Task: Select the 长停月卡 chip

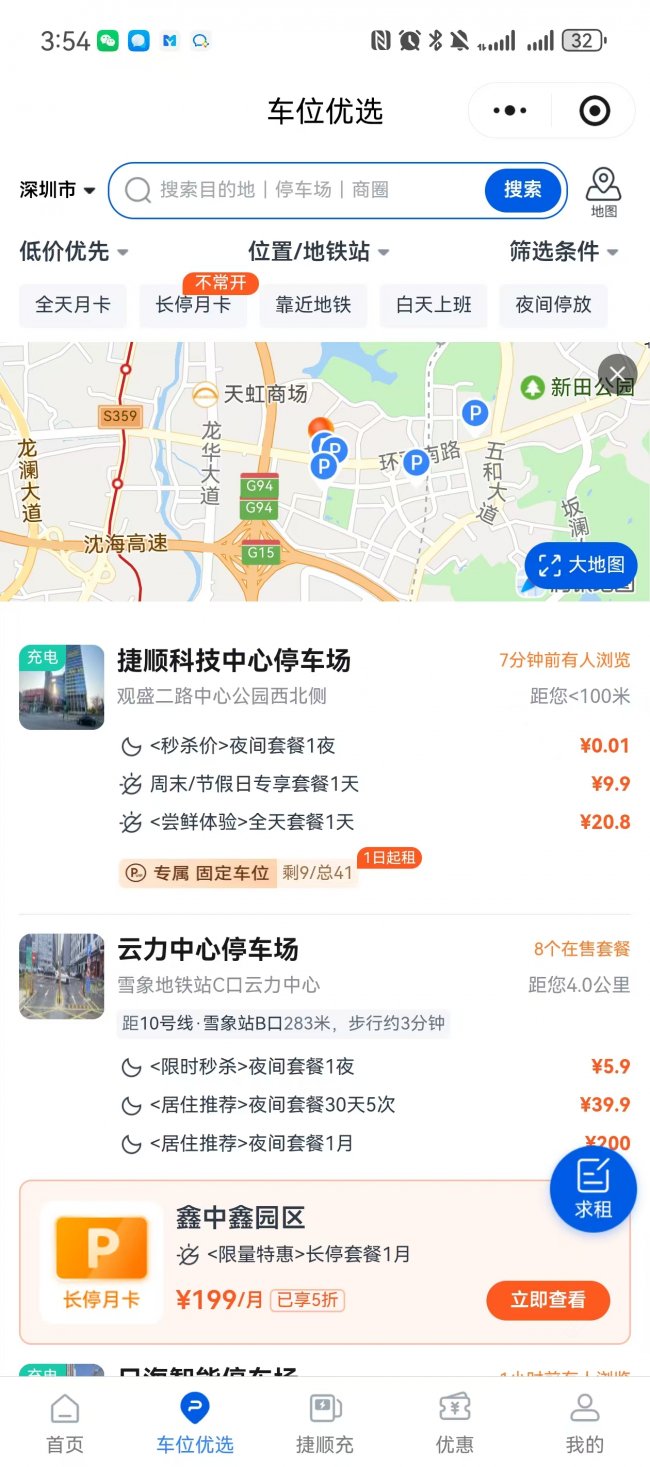Action: coord(193,305)
